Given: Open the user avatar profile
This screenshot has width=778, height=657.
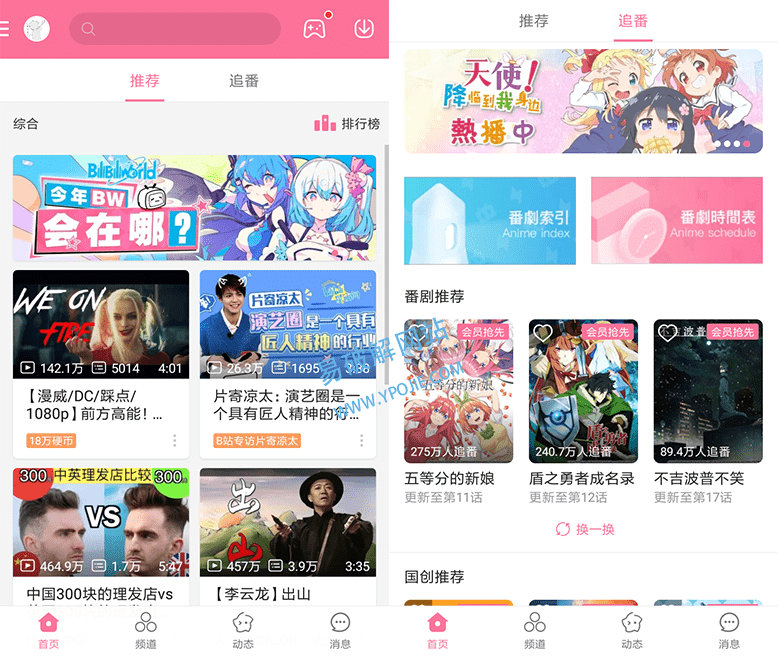Looking at the screenshot, I should tap(37, 29).
